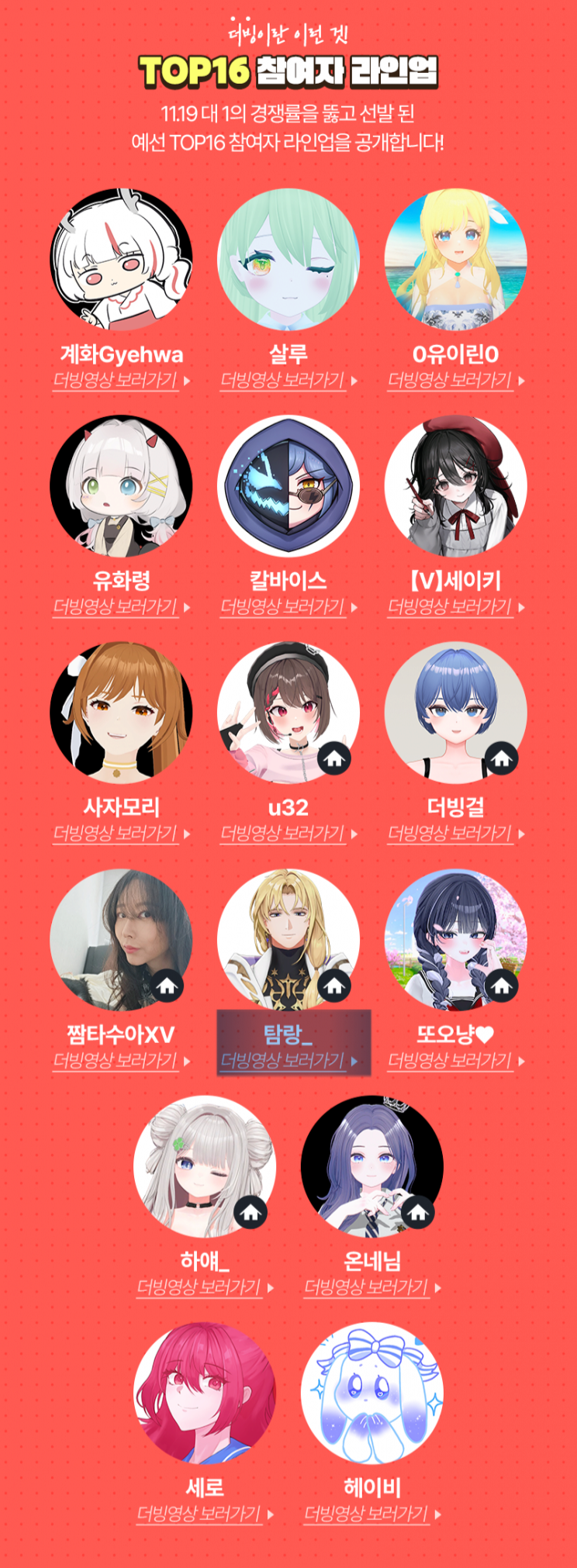577x1568 pixels.
Task: View 유화령's dubbing video
Action: coord(120,607)
